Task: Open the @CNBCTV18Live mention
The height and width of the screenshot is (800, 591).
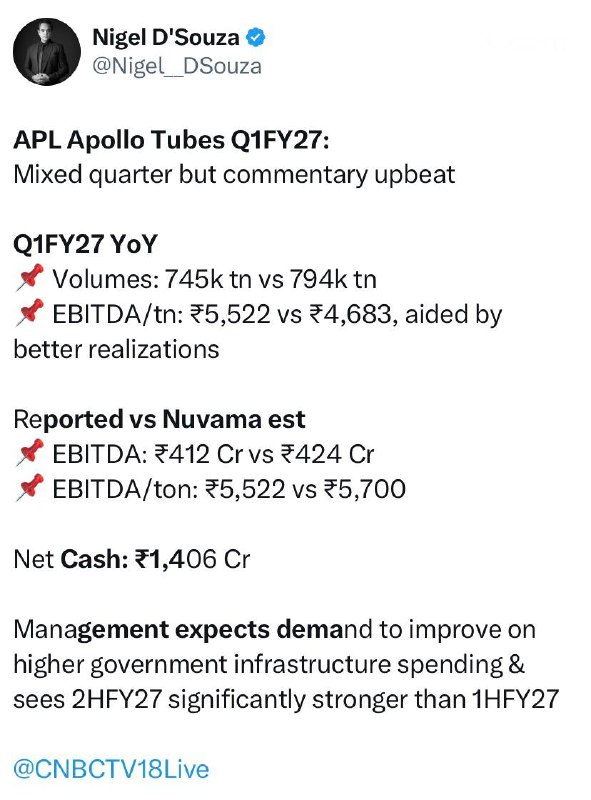Action: (111, 769)
